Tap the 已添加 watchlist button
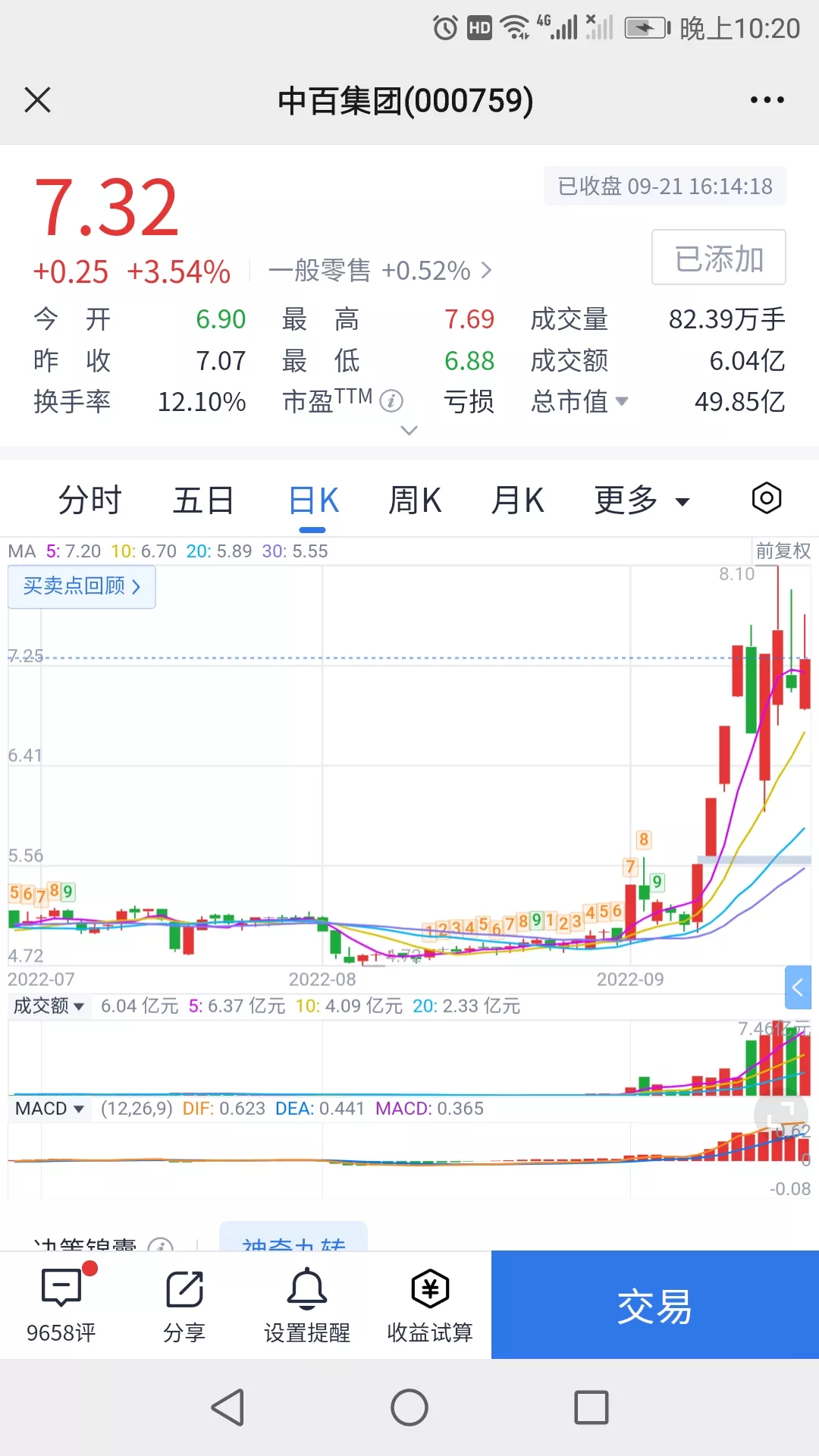 718,258
